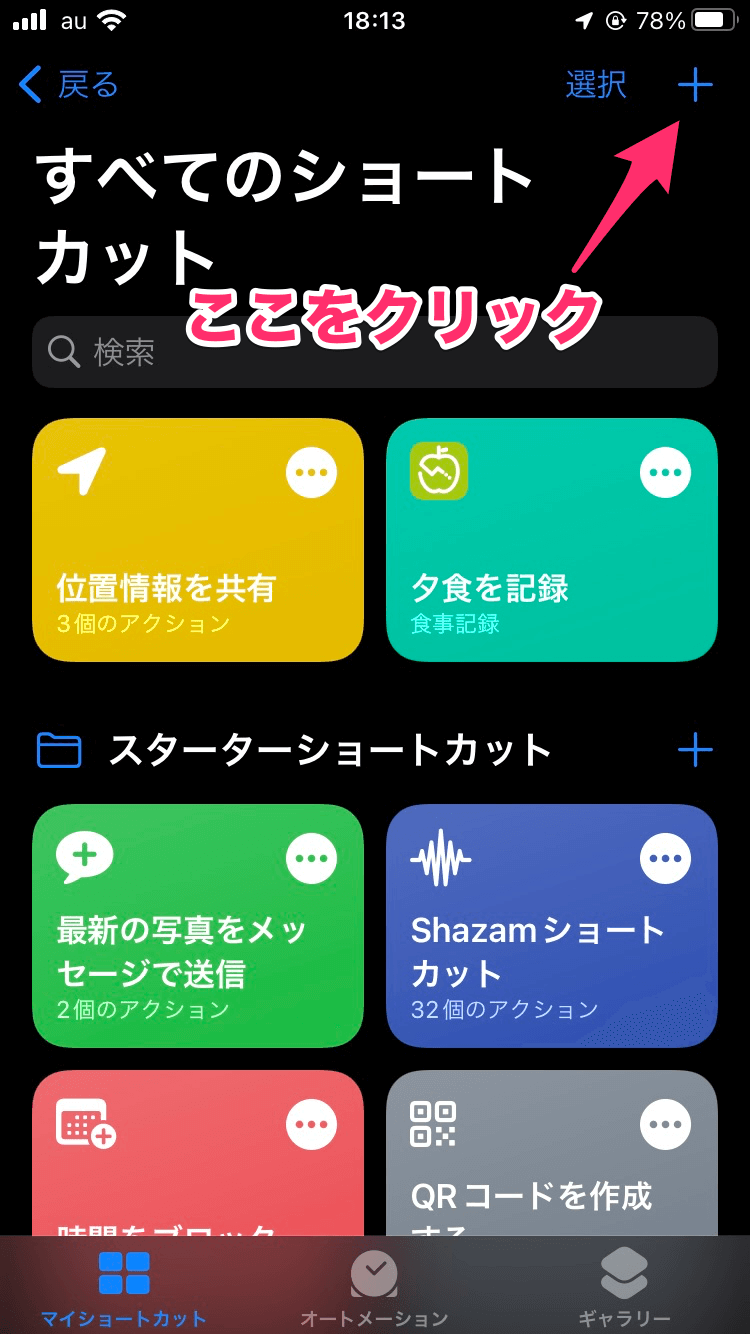Screen dimensions: 750x1334
Task: Open options for QRコードを作成
Action: (x=666, y=1126)
